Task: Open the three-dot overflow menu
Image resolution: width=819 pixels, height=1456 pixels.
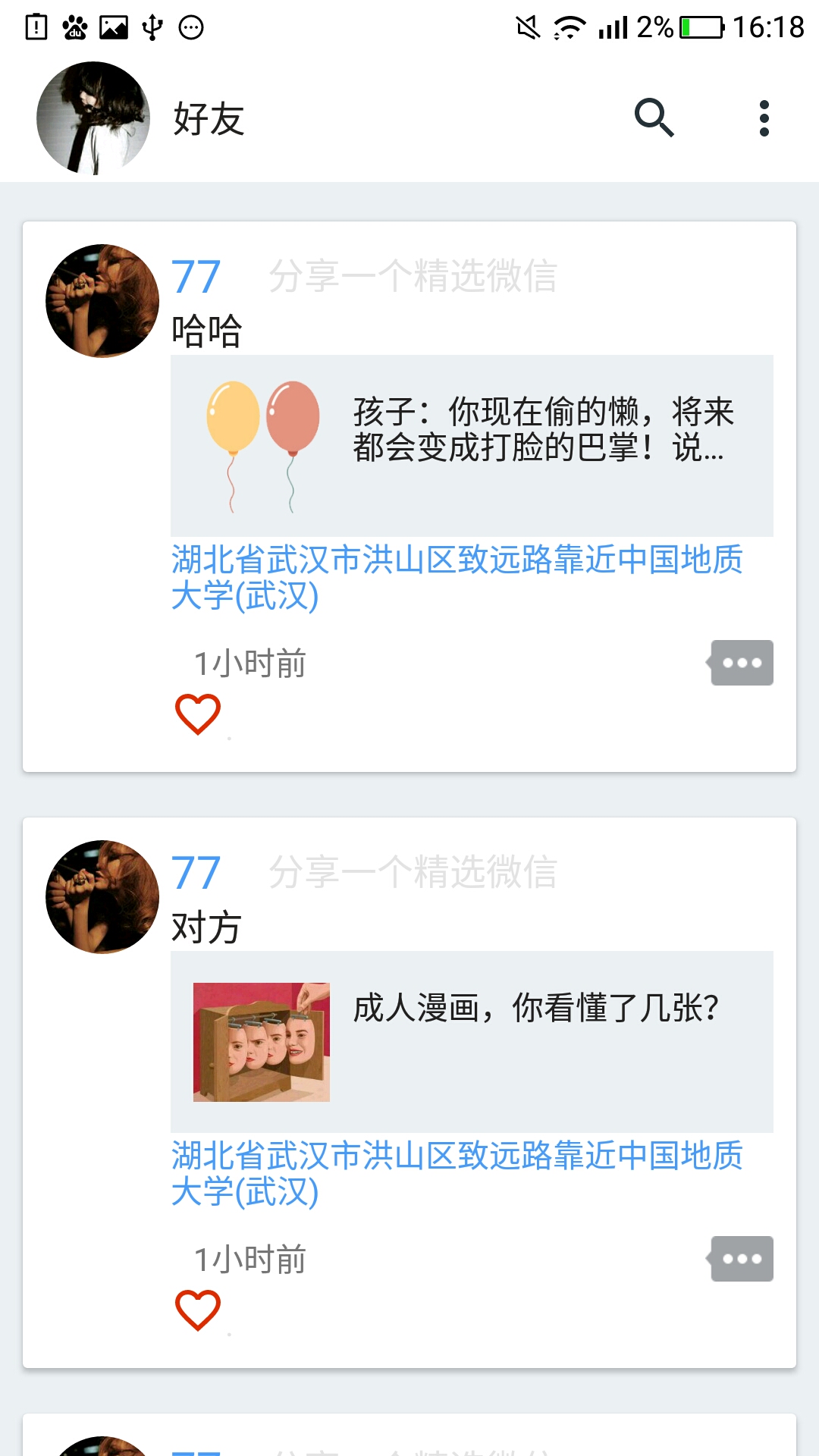Action: coord(764,118)
